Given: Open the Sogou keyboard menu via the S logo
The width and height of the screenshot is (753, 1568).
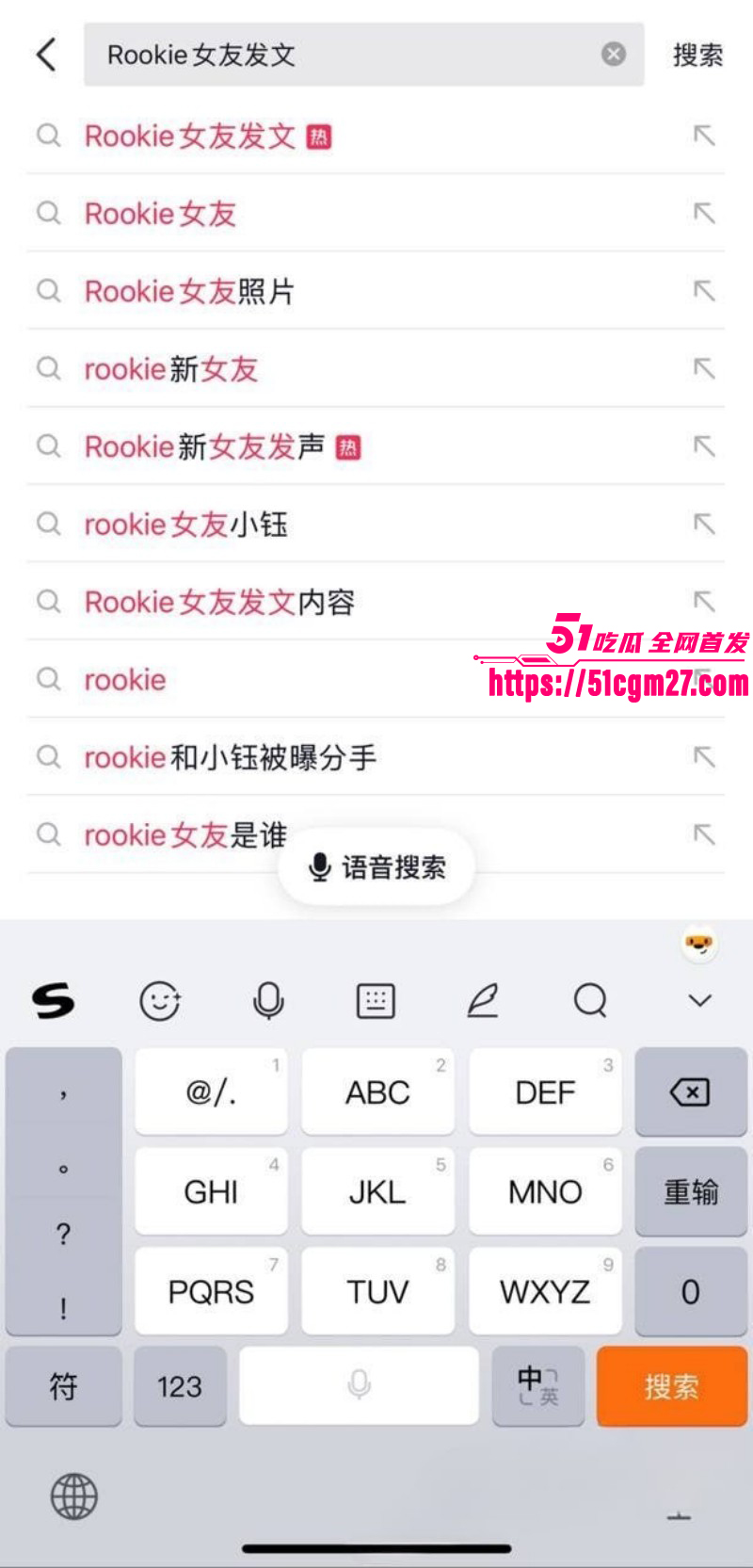Looking at the screenshot, I should pyautogui.click(x=54, y=1001).
